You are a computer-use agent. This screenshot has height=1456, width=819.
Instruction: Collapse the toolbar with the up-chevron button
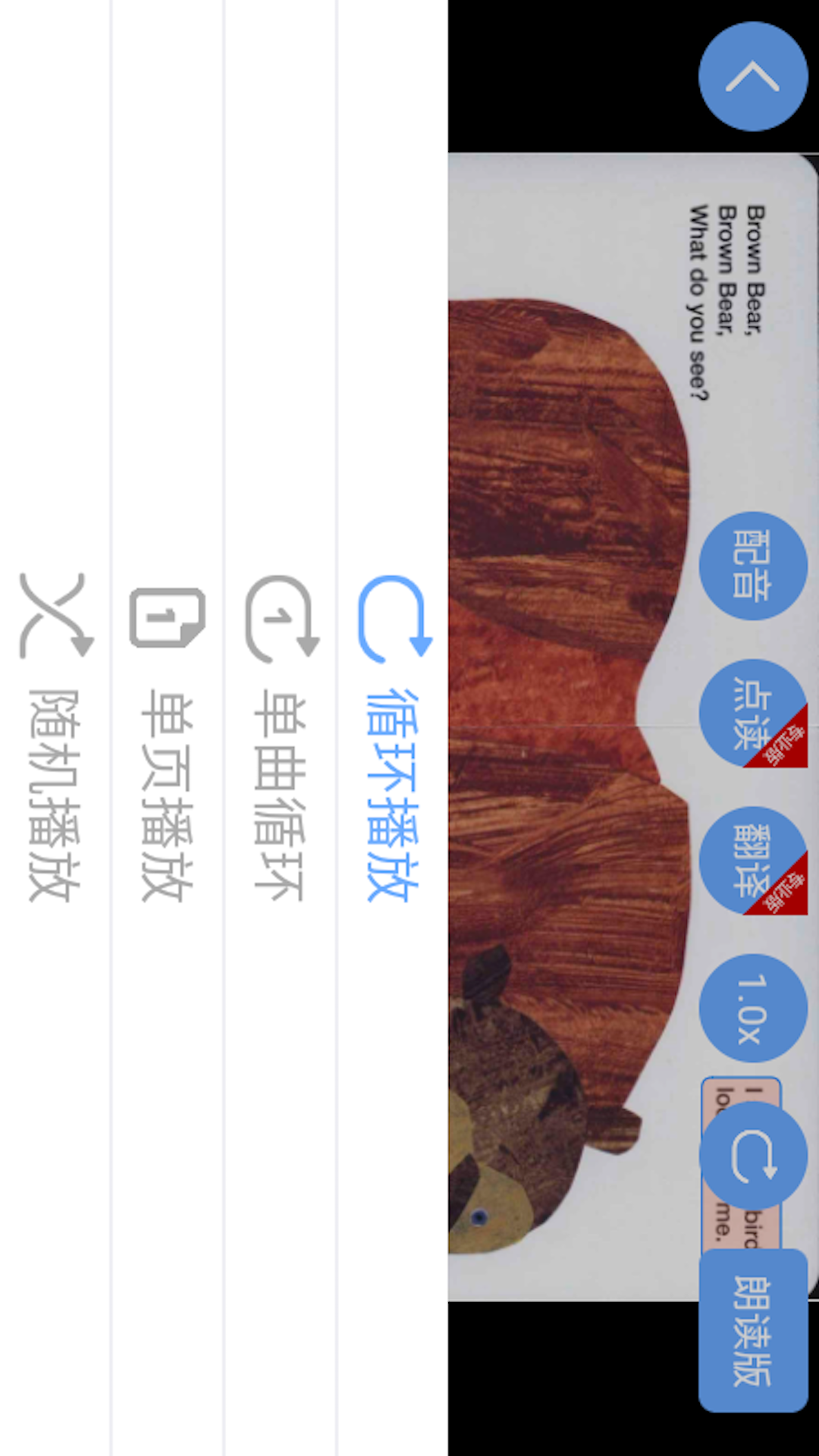click(752, 77)
